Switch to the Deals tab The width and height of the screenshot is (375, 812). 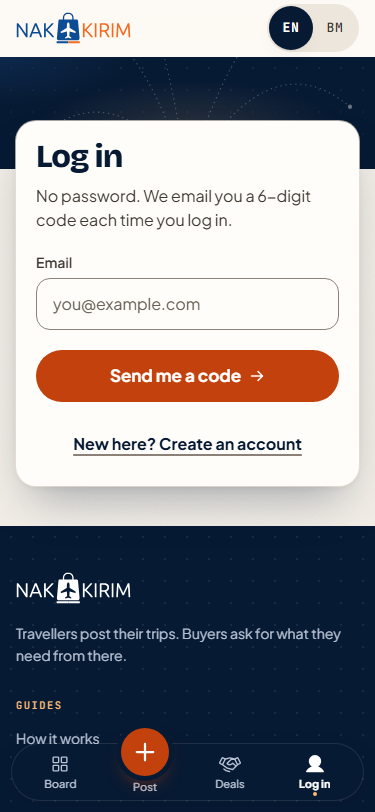(x=230, y=772)
